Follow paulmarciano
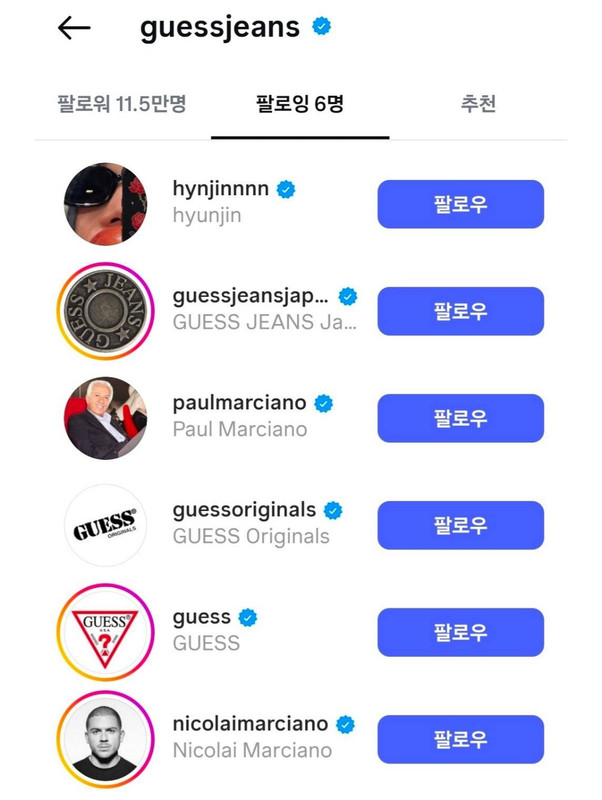This screenshot has width=602, height=800. click(460, 418)
